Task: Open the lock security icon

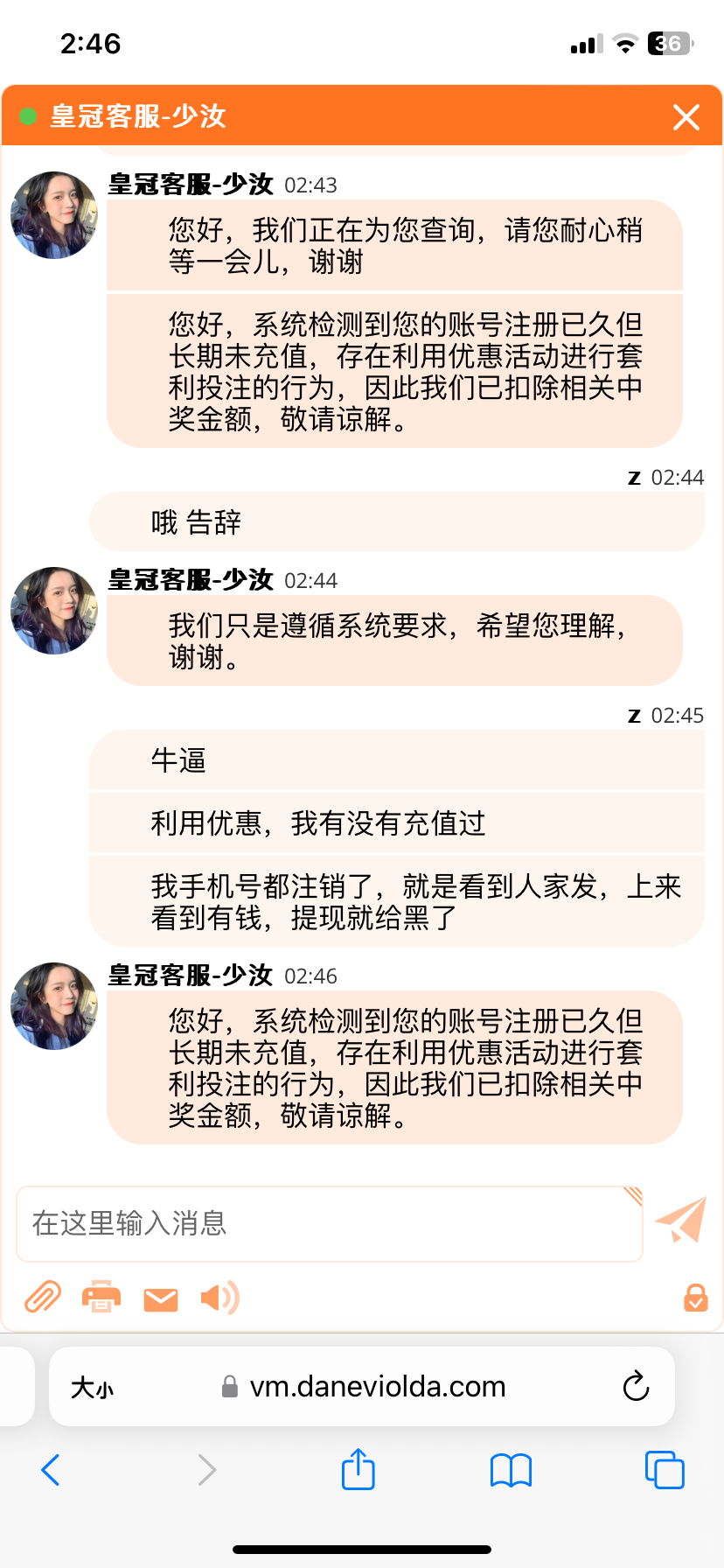Action: click(x=695, y=1298)
